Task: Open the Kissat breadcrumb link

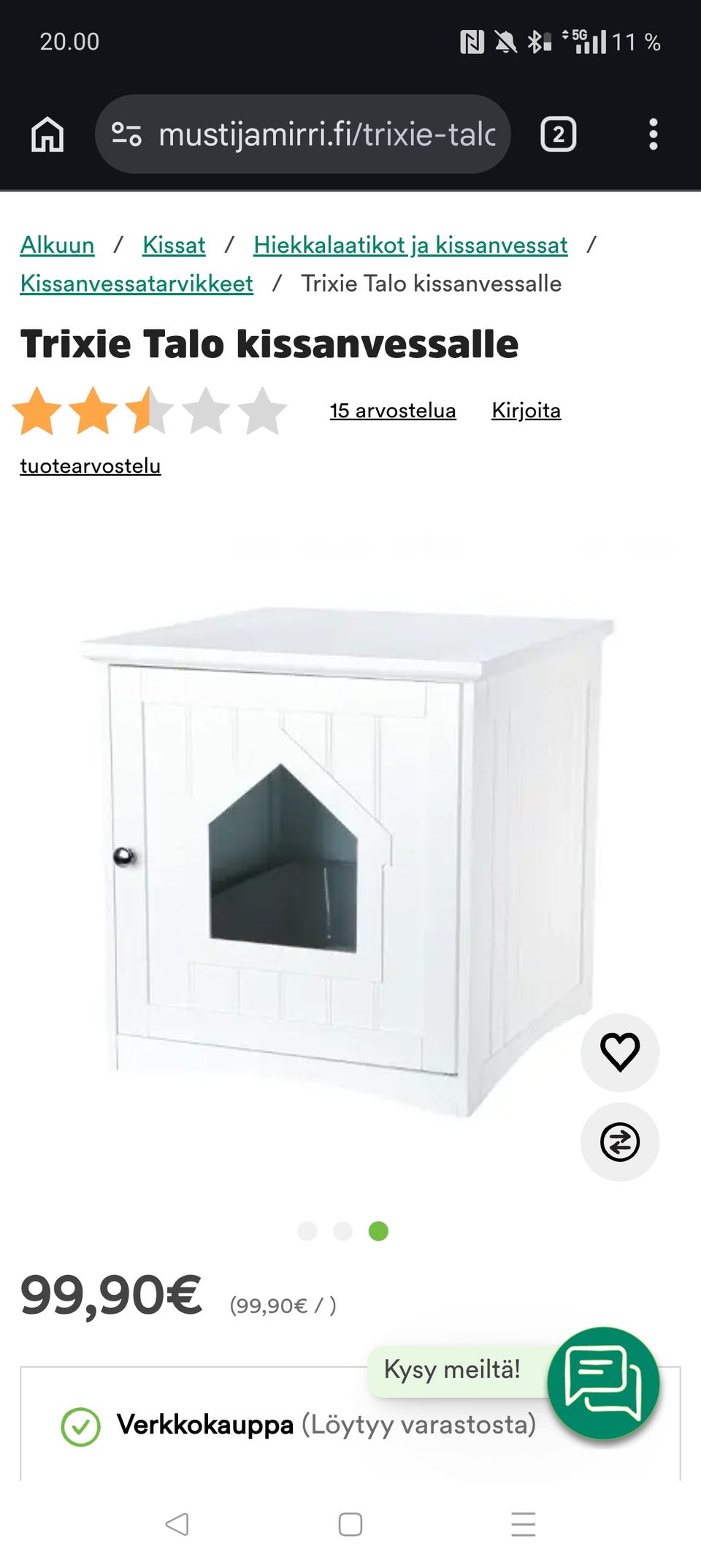Action: pos(174,245)
